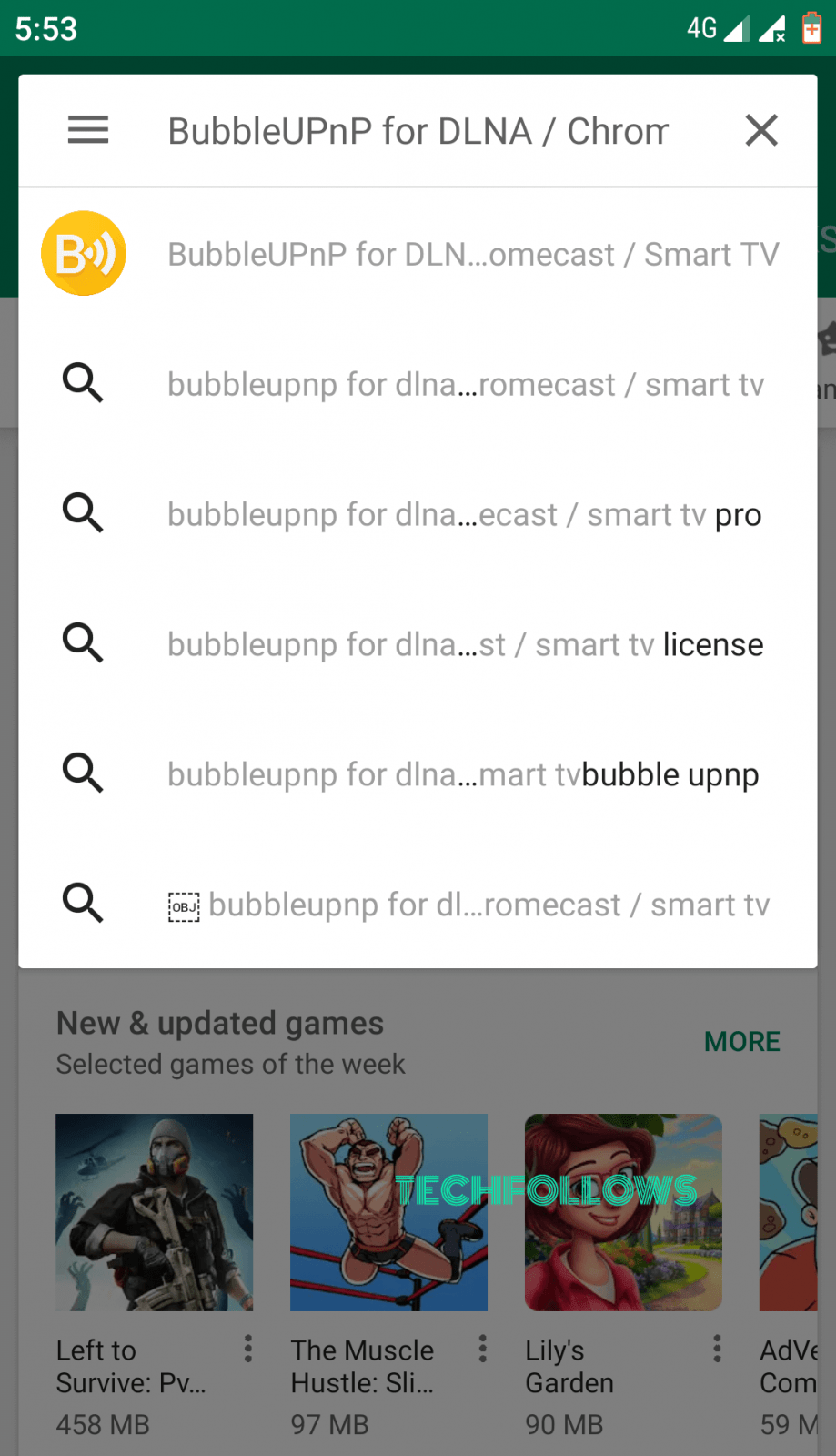The width and height of the screenshot is (836, 1456).
Task: Clear the search text with the X
Action: point(761,130)
